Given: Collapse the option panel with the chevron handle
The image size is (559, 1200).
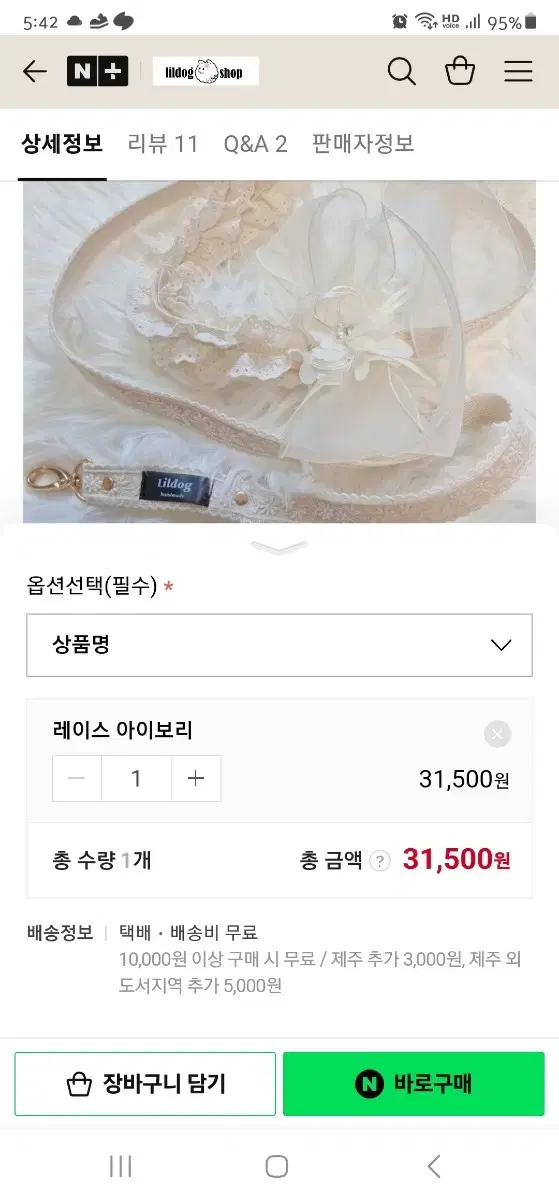Looking at the screenshot, I should [x=279, y=547].
